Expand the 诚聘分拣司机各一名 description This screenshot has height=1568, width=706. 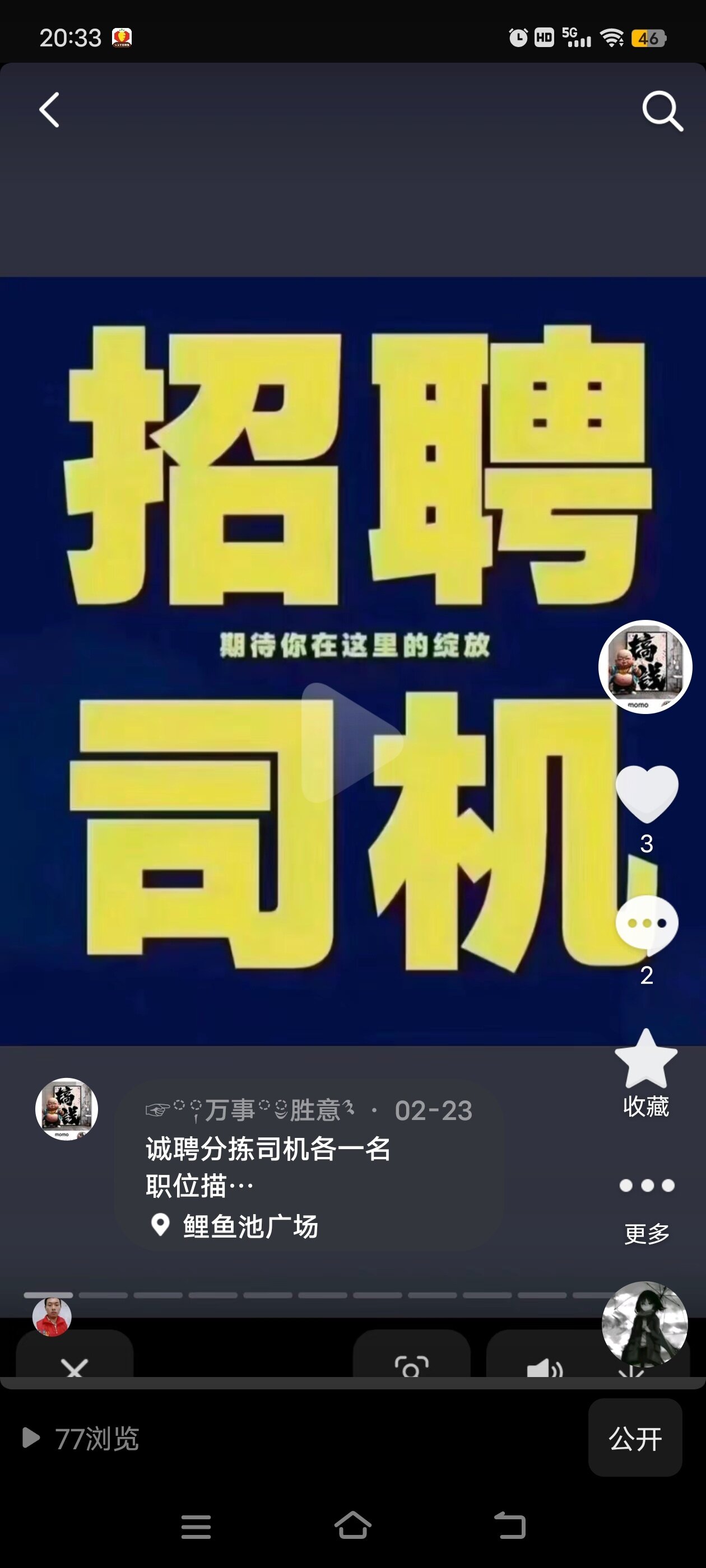pos(268,1167)
